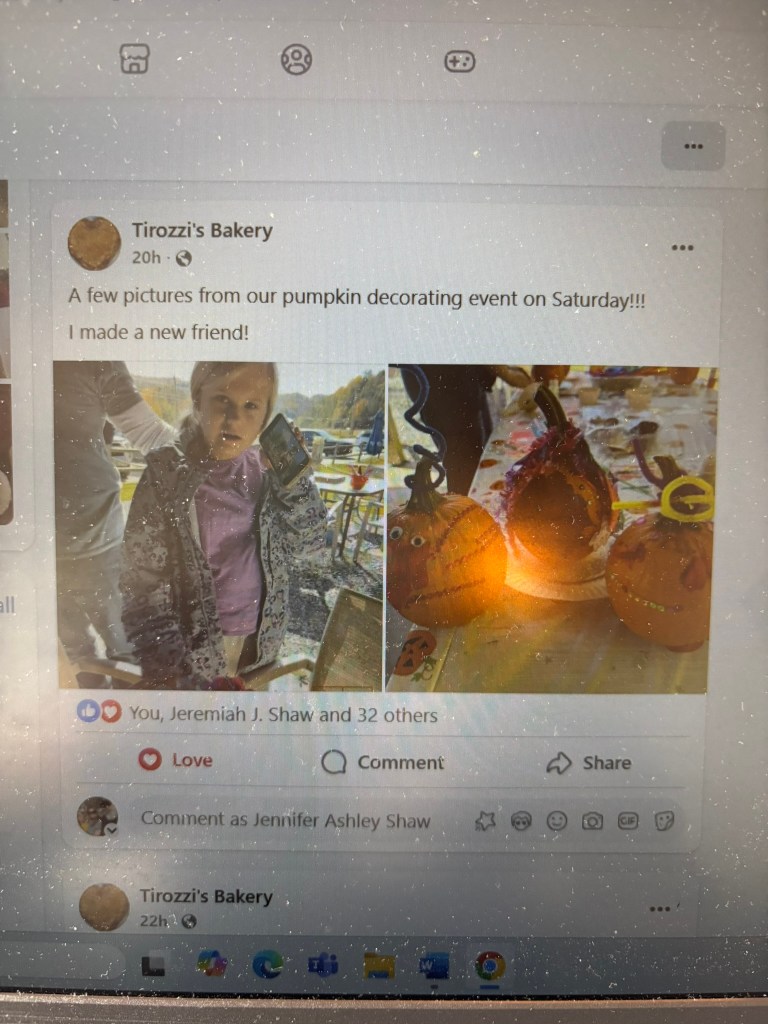Viewport: 768px width, 1024px height.
Task: Tap the Comment button
Action: (382, 762)
